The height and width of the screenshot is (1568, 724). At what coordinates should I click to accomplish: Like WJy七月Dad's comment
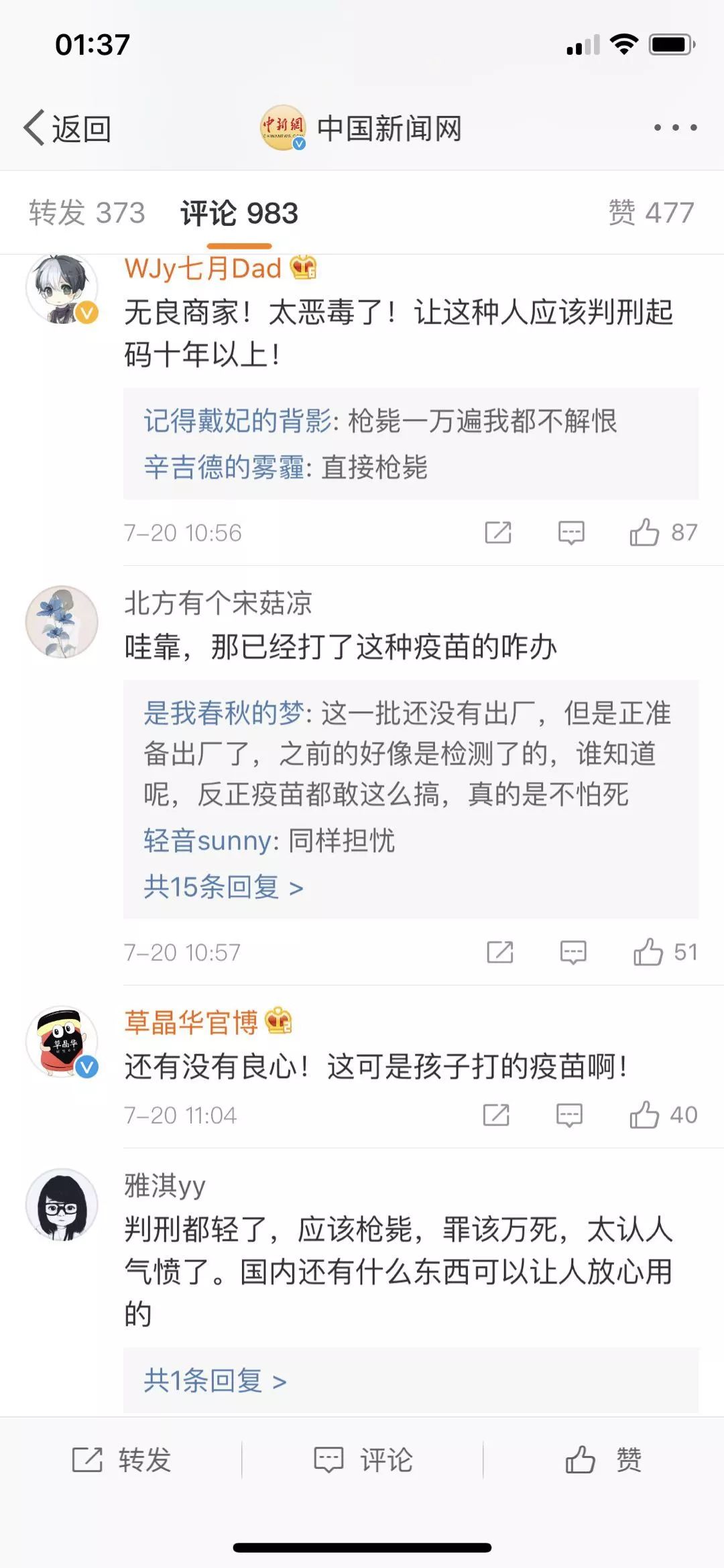pyautogui.click(x=644, y=533)
